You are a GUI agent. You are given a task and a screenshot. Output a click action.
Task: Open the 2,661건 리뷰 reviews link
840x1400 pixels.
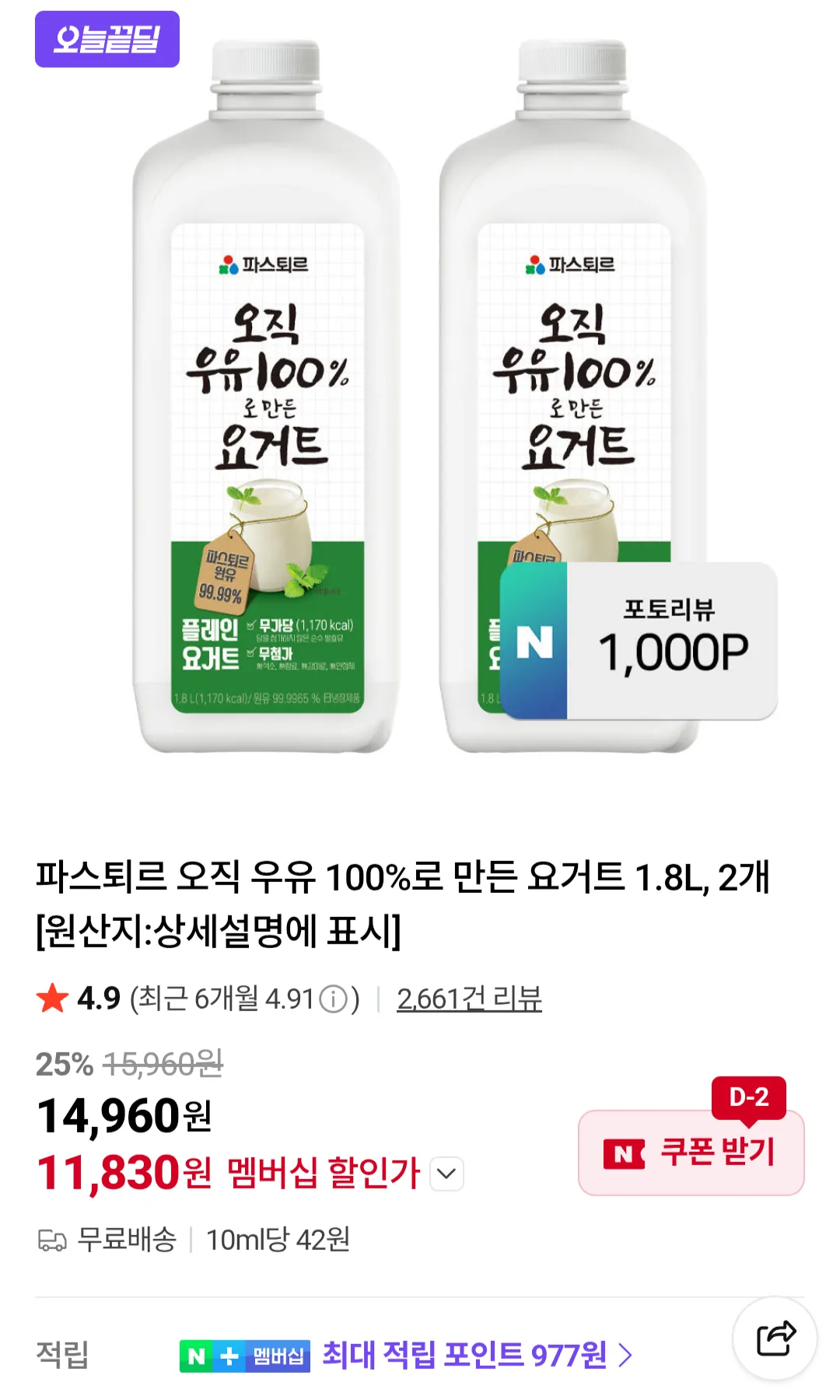coord(469,999)
